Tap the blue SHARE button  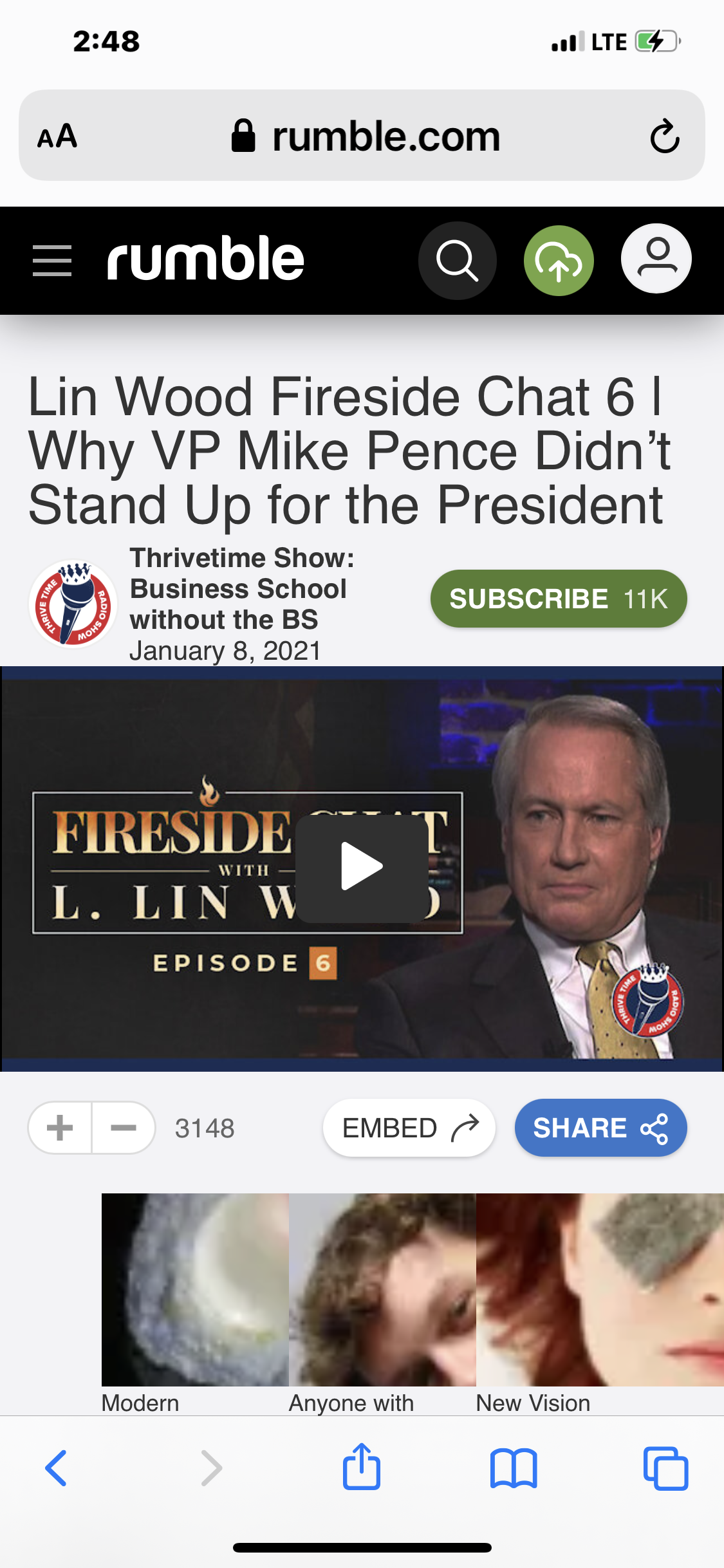(600, 1128)
